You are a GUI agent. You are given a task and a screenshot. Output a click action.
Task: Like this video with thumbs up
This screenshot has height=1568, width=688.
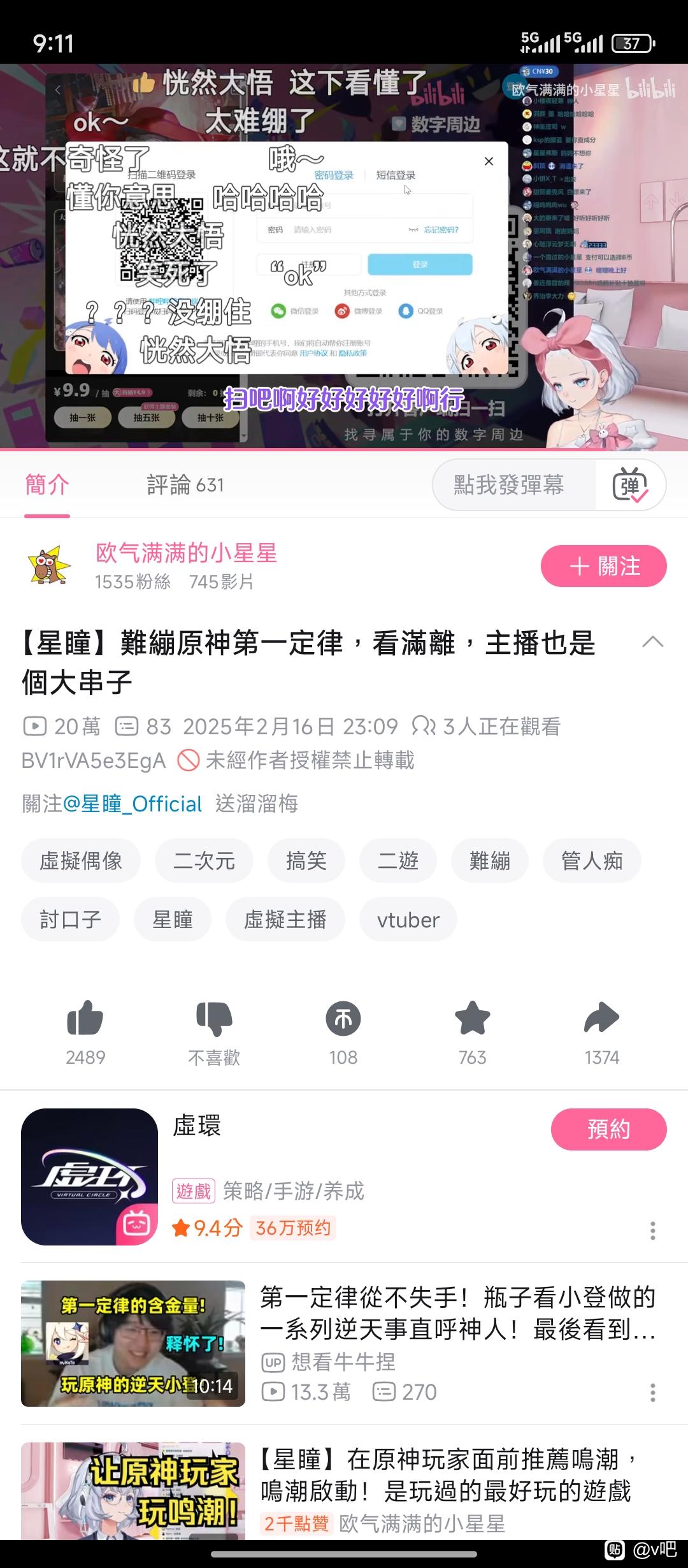tap(85, 1019)
